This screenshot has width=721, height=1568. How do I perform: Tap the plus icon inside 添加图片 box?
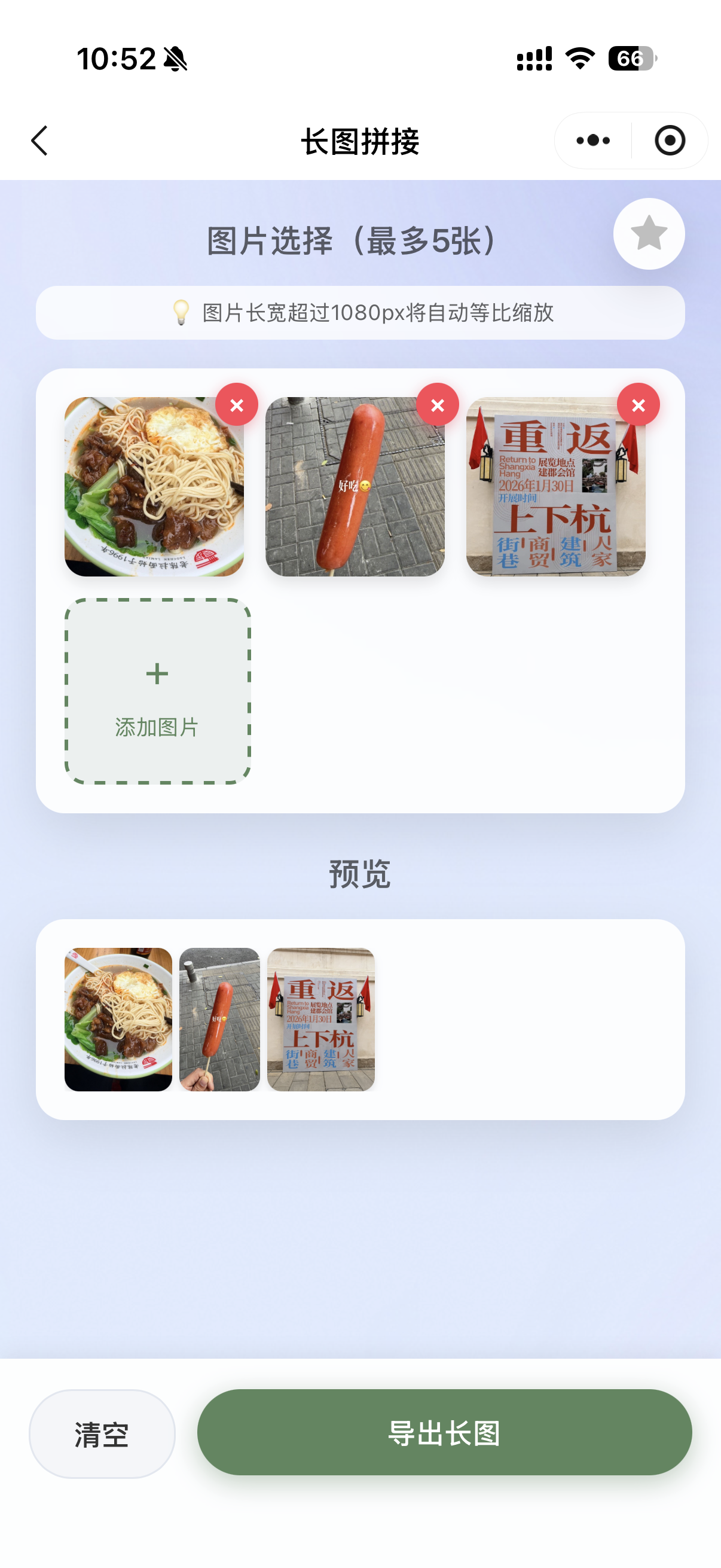(157, 673)
